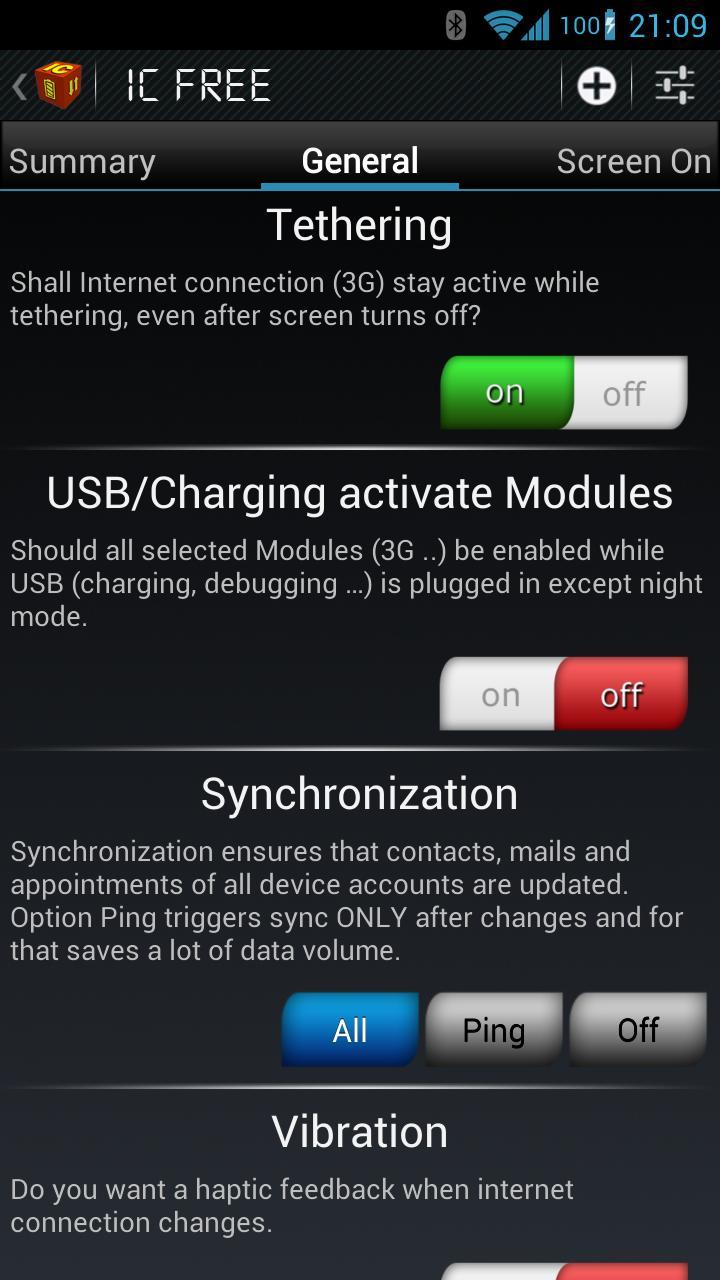Open the settings sliders icon
720x1280 pixels.
pos(676,85)
